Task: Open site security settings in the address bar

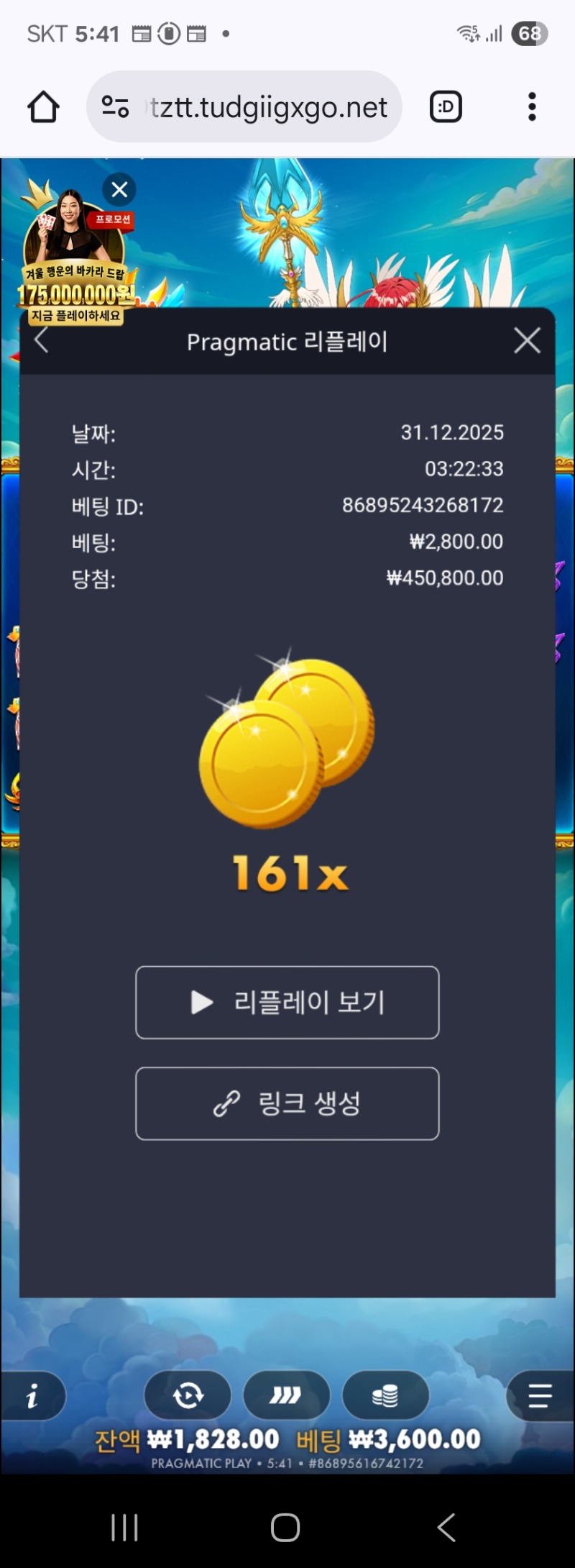Action: 117,106
